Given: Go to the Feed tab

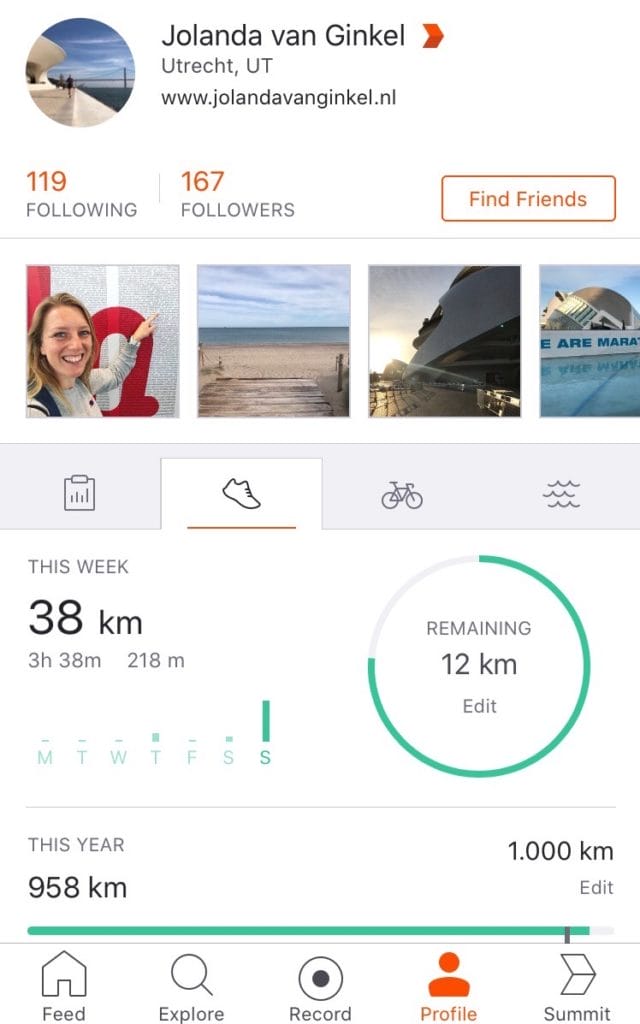Looking at the screenshot, I should pos(64,985).
